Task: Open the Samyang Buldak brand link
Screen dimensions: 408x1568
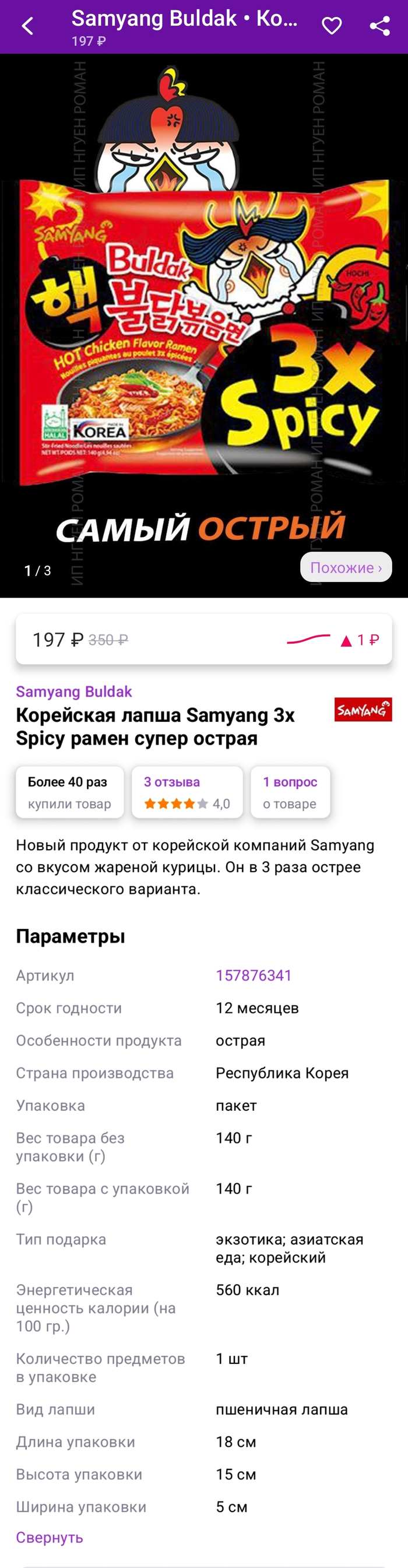Action: (73, 692)
